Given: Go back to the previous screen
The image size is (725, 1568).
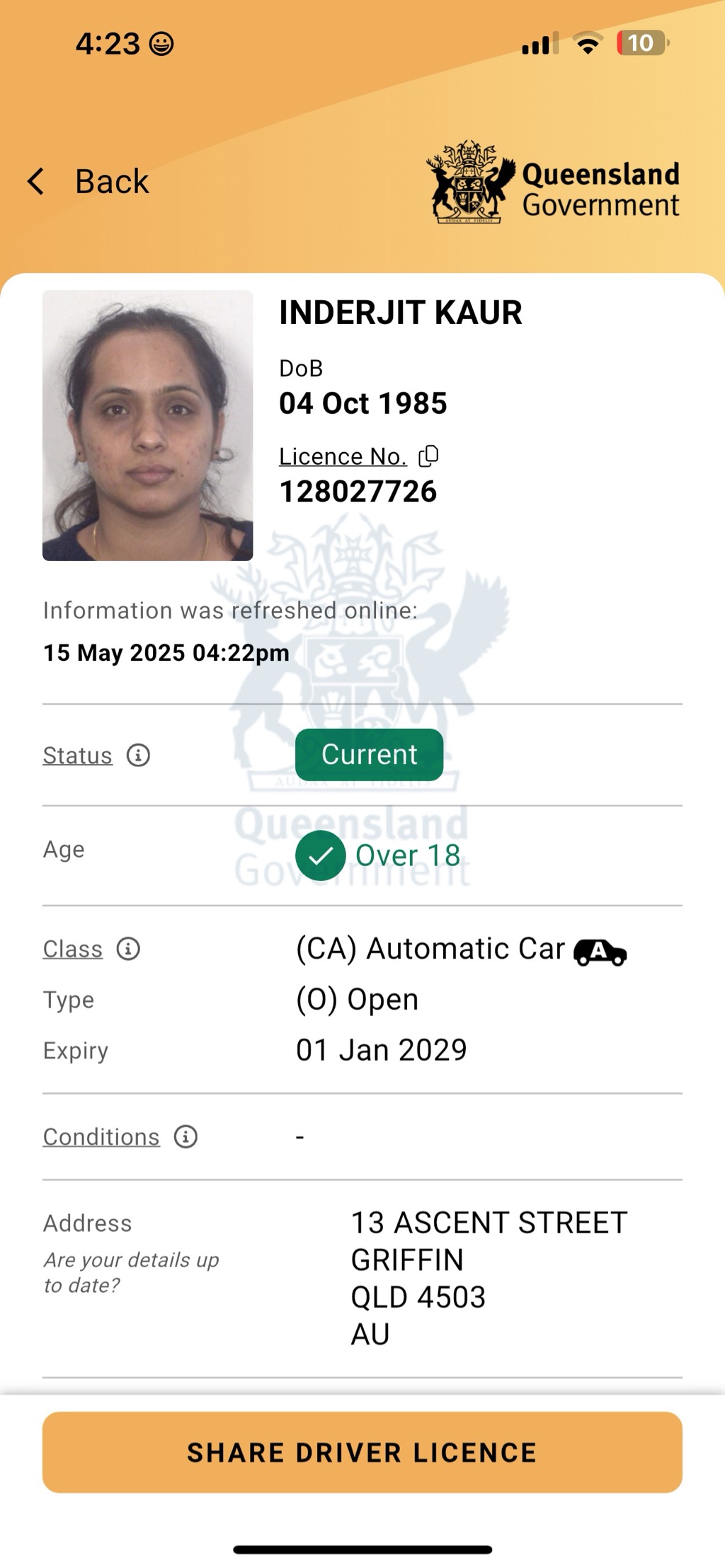Looking at the screenshot, I should tap(89, 181).
